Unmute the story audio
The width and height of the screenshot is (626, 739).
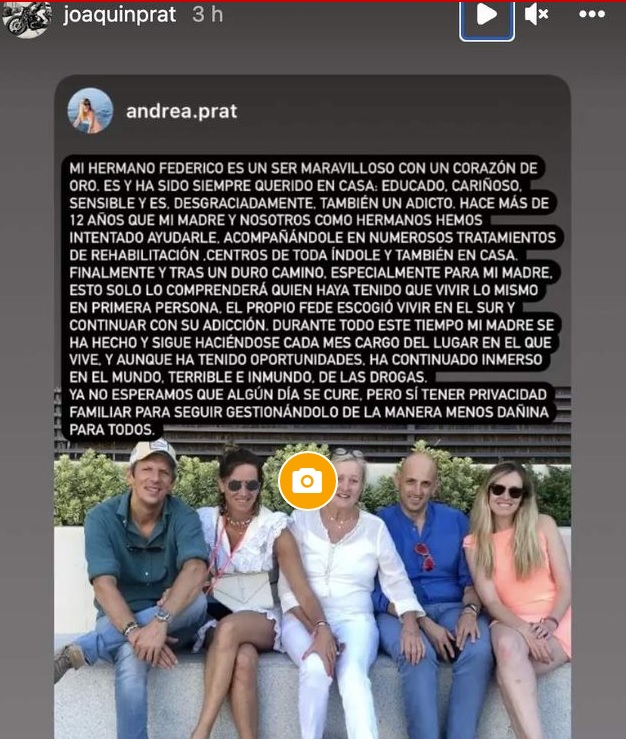537,15
